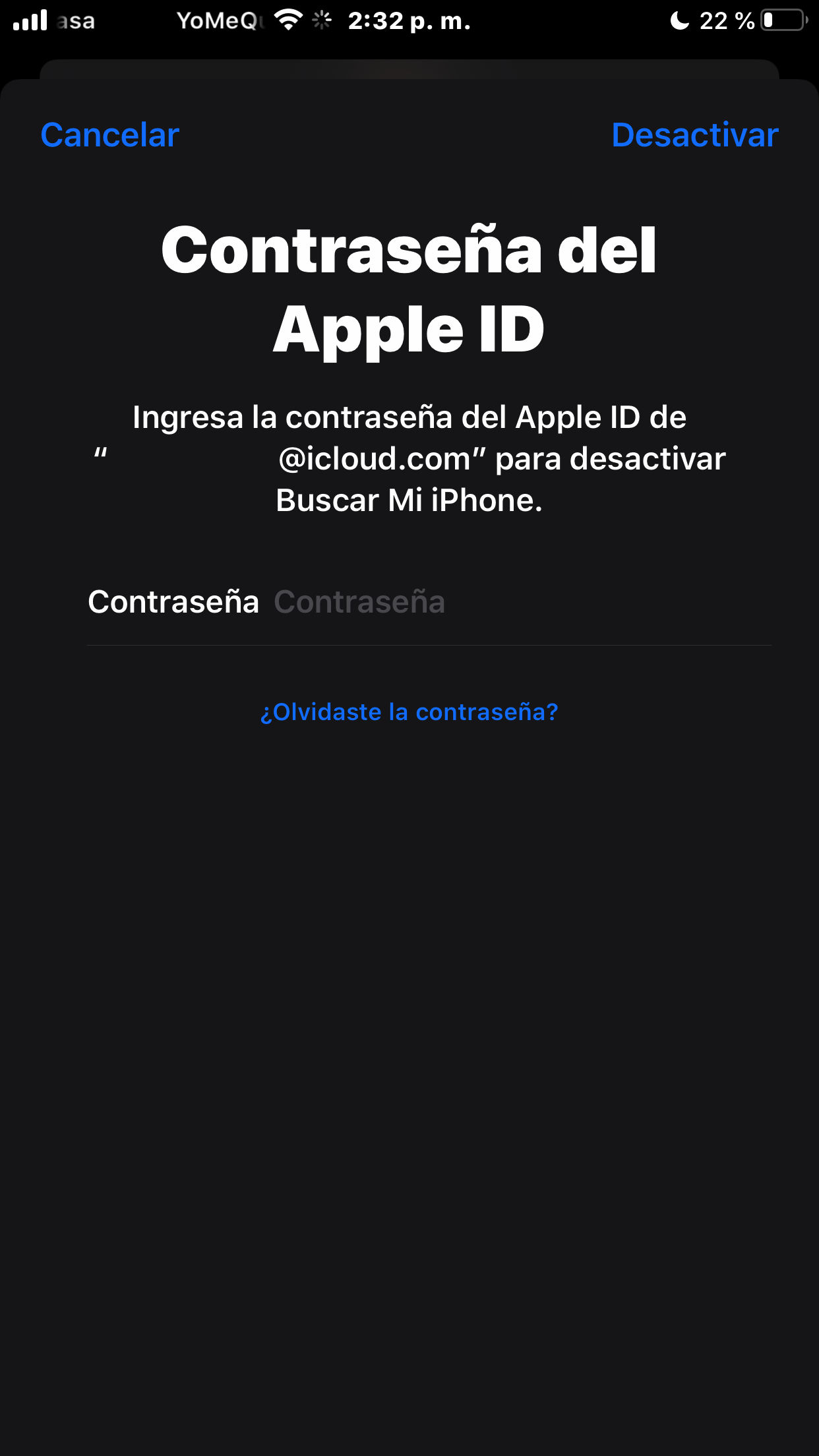This screenshot has height=1456, width=819.
Task: Tap the cellular signal strength indicator
Action: 30,18
